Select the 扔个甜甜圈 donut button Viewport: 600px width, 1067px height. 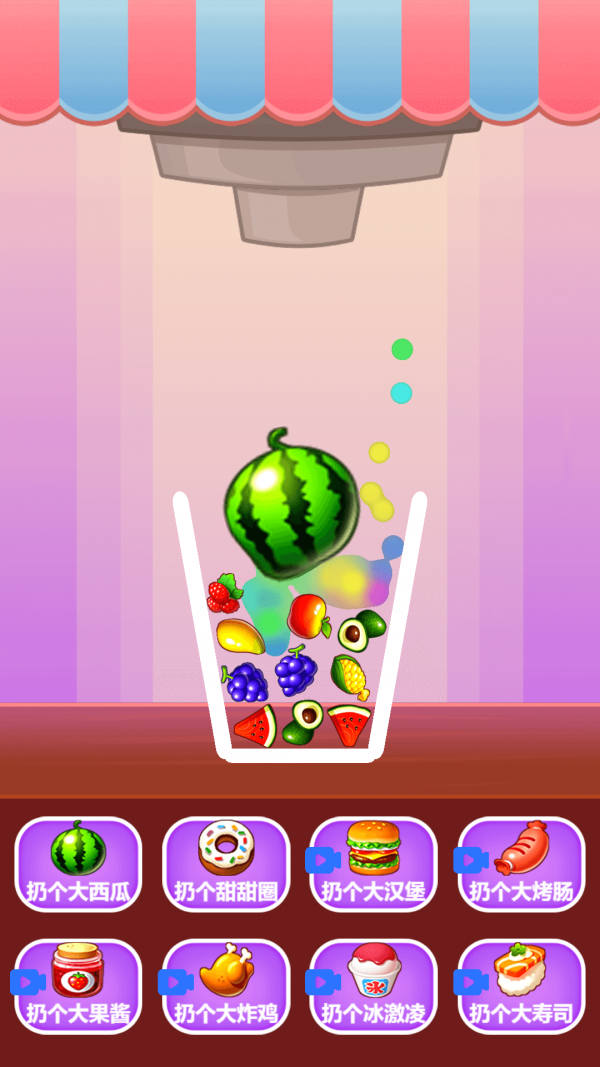[226, 864]
